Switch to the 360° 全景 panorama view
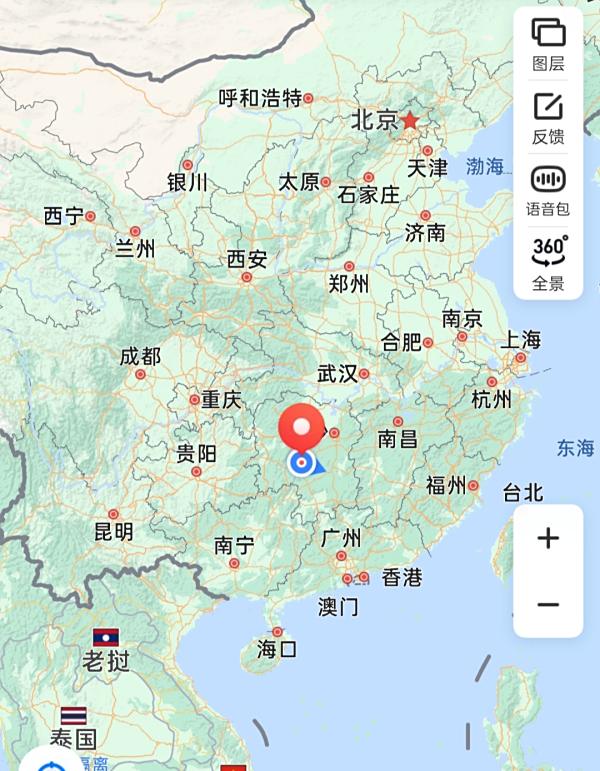The image size is (600, 771). (548, 262)
